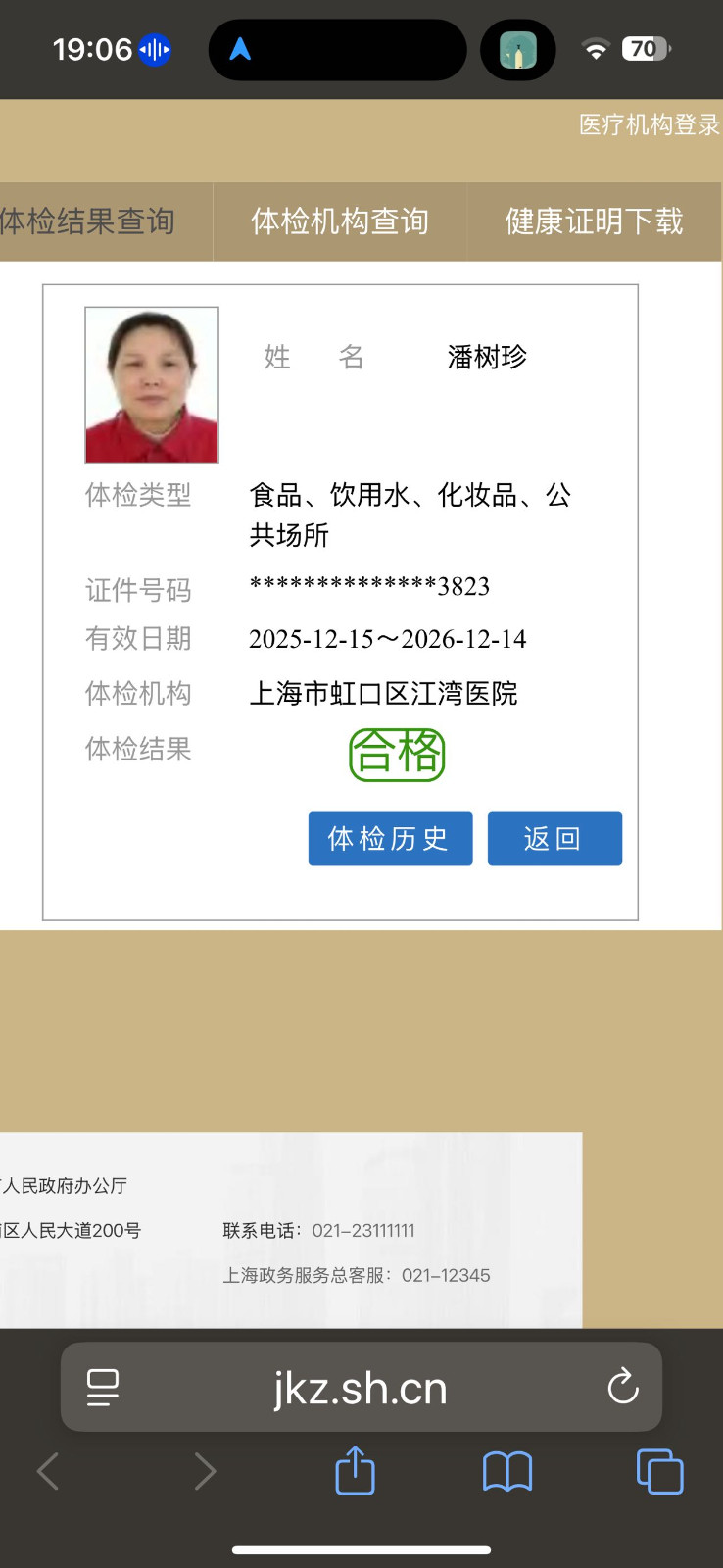Reload the page

pyautogui.click(x=622, y=1387)
